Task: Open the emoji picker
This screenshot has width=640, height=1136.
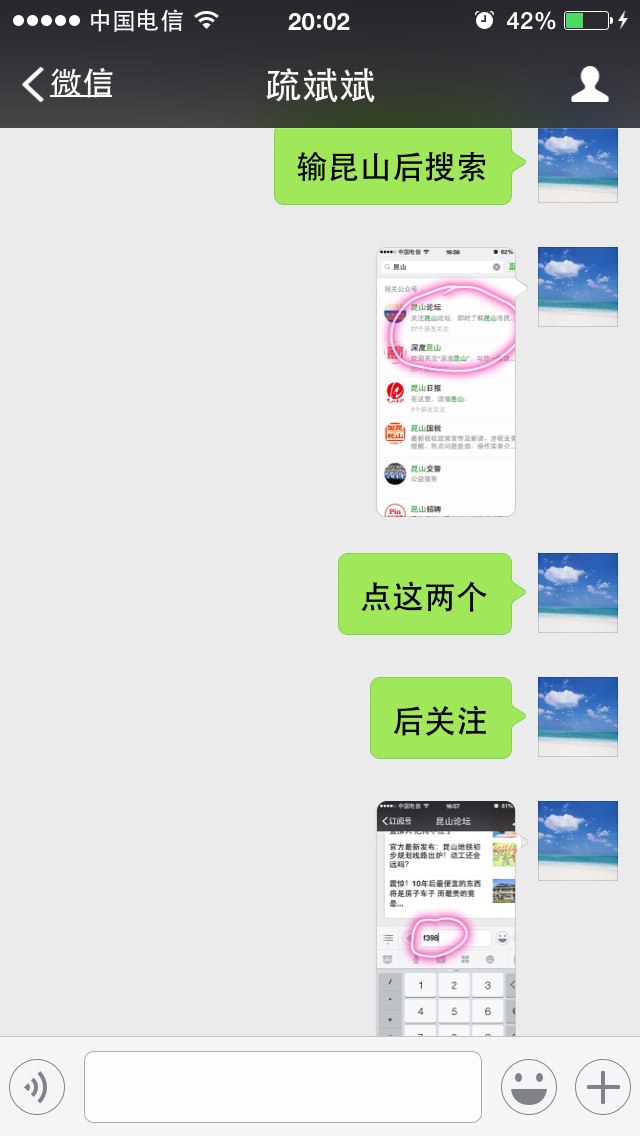Action: pyautogui.click(x=529, y=1087)
